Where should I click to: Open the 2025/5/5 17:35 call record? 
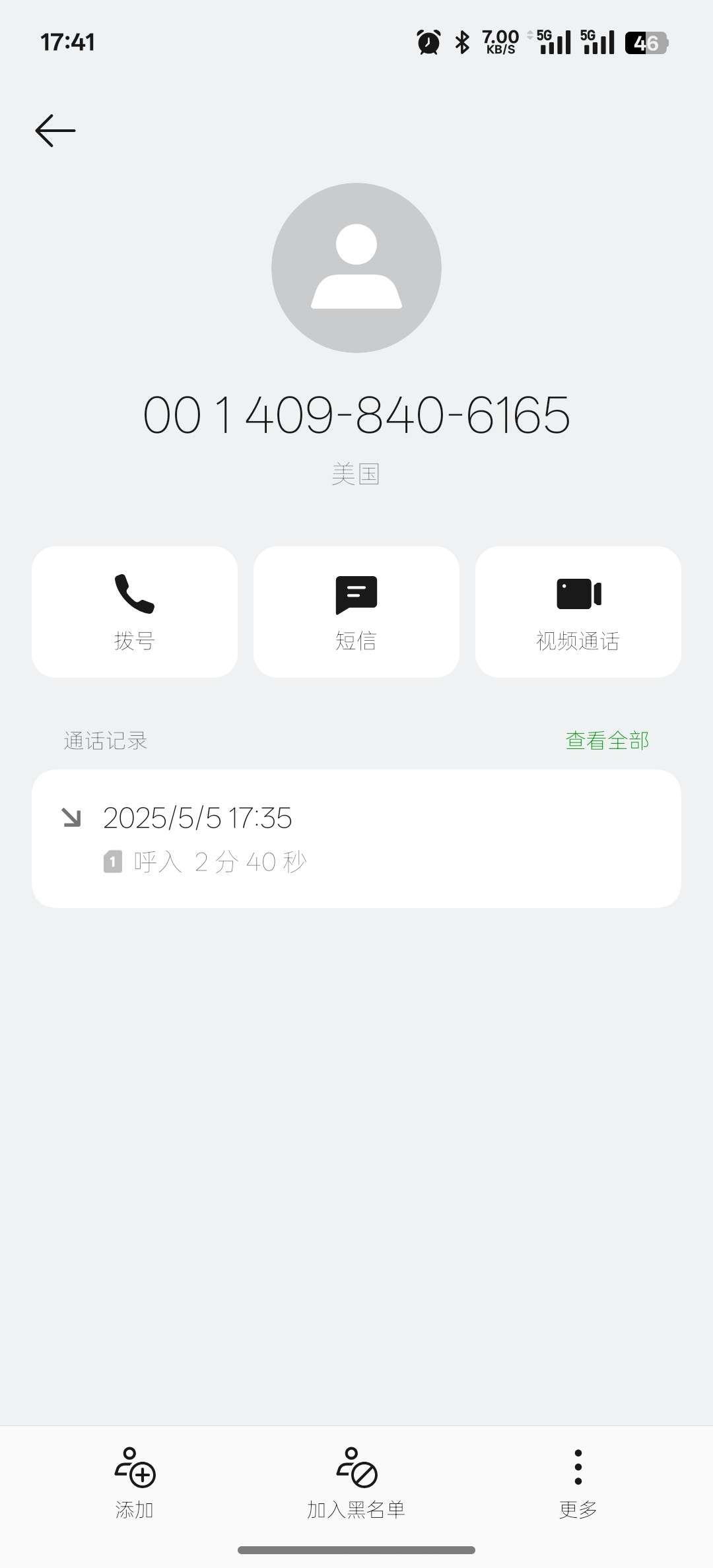356,838
